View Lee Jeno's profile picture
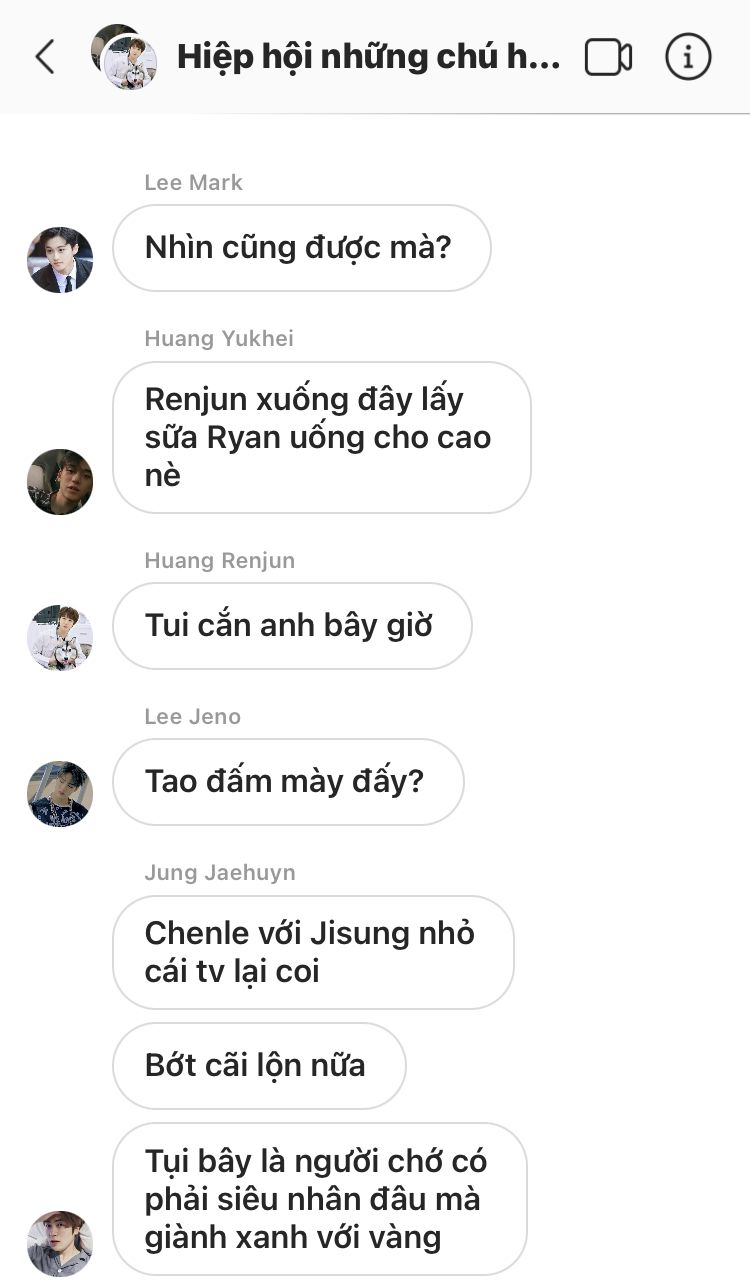 click(60, 793)
